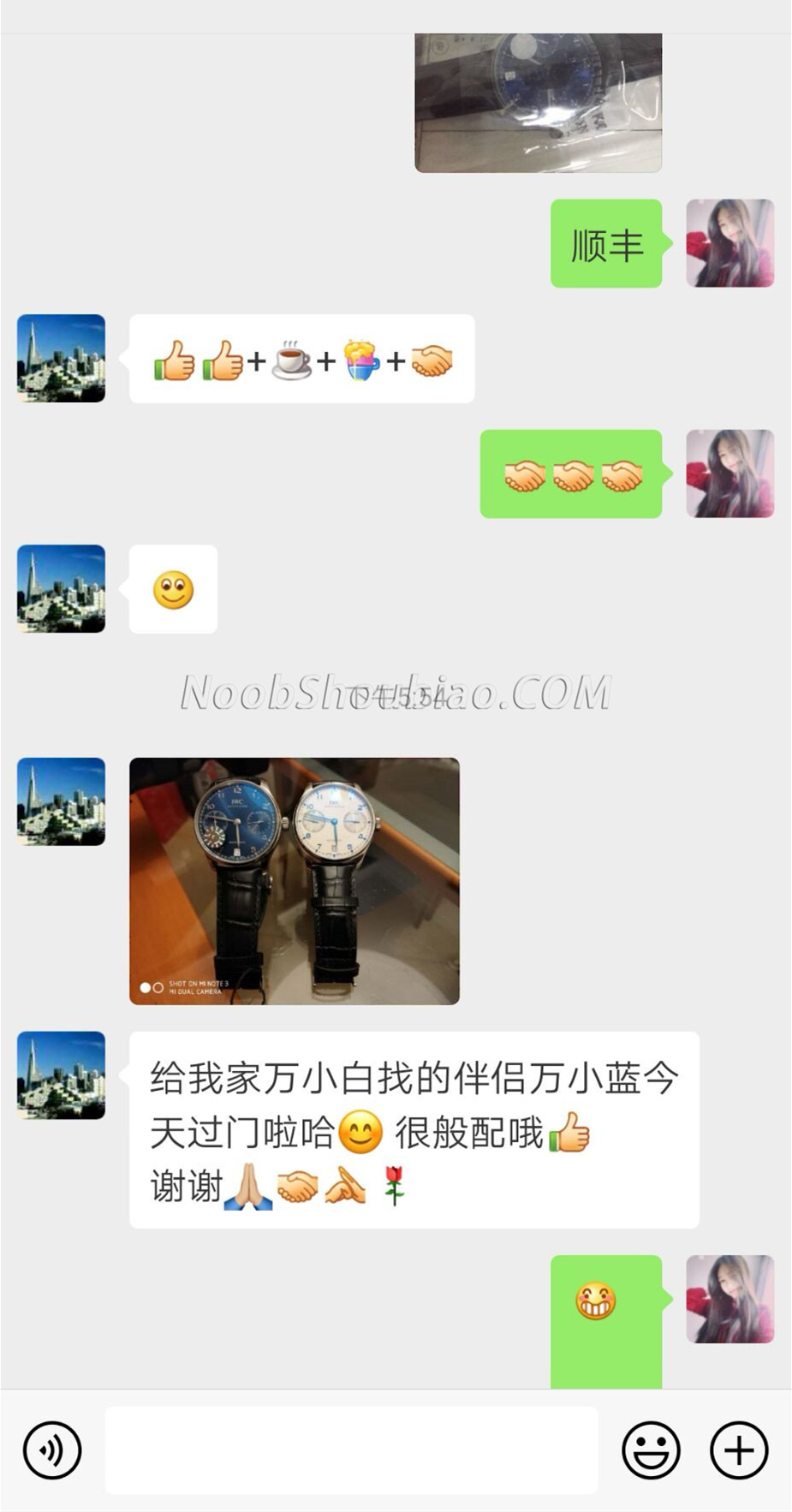The width and height of the screenshot is (792, 1512).
Task: Open sender's avatar beside 顺丰 message
Action: pyautogui.click(x=729, y=243)
